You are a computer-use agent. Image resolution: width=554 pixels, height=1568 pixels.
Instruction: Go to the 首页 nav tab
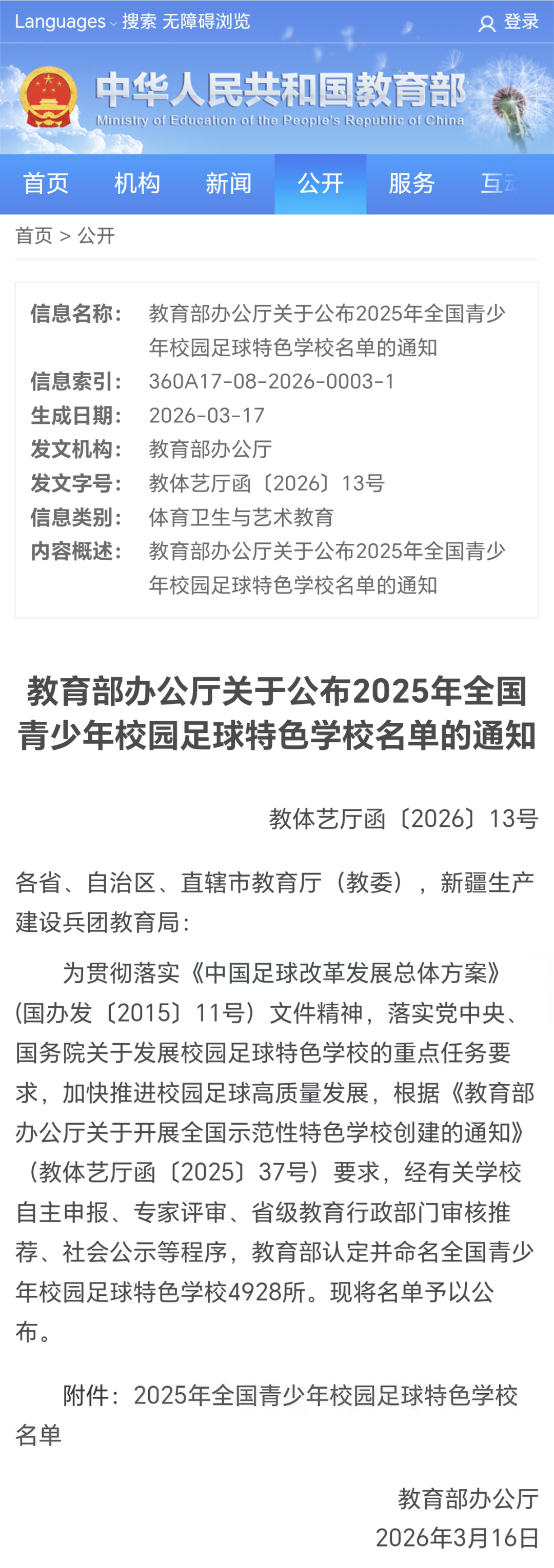coord(46,184)
